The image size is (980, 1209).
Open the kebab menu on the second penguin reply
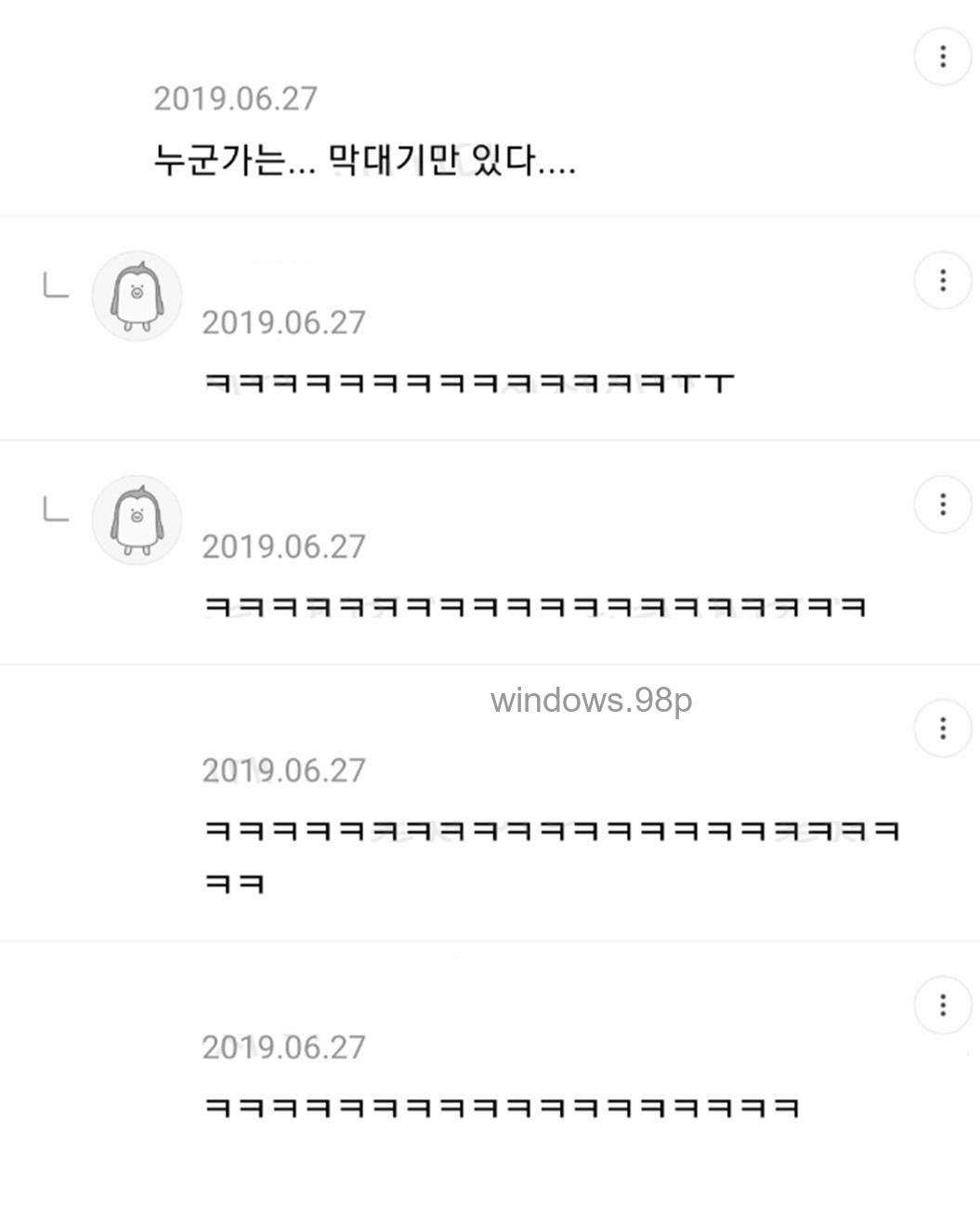945,505
